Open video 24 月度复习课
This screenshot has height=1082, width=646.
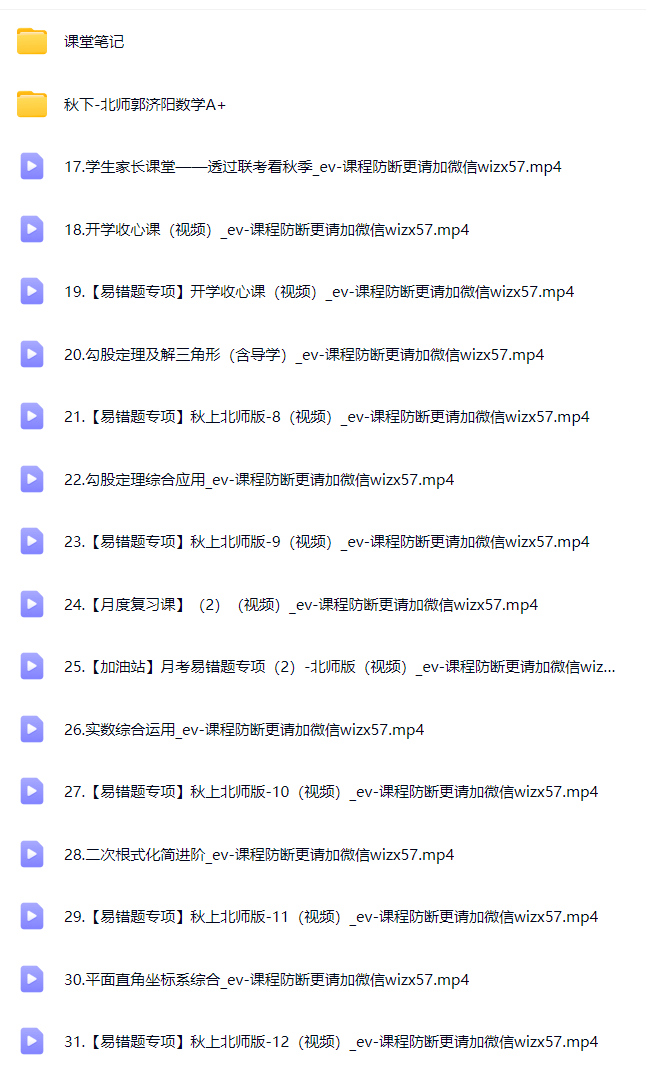click(x=300, y=604)
